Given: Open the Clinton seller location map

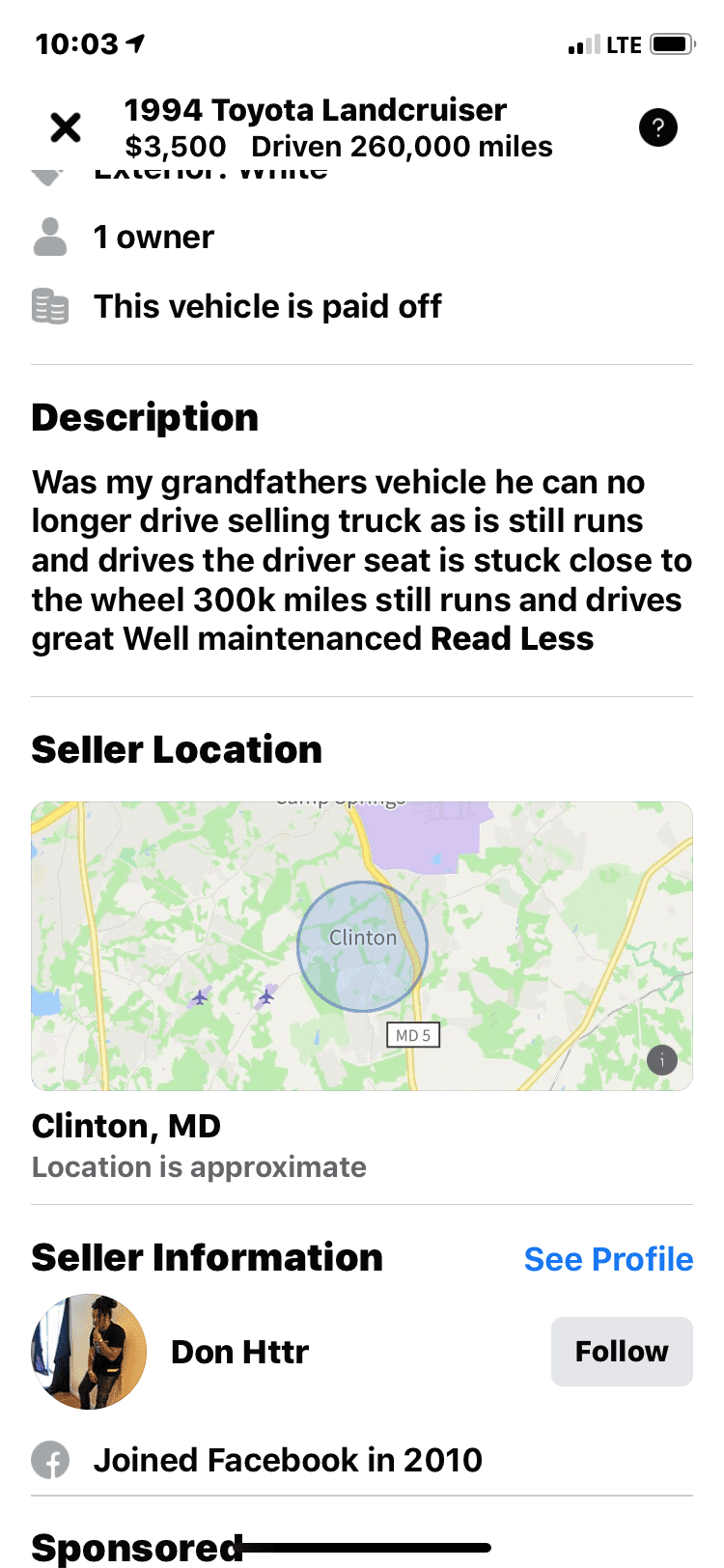Looking at the screenshot, I should 362,946.
